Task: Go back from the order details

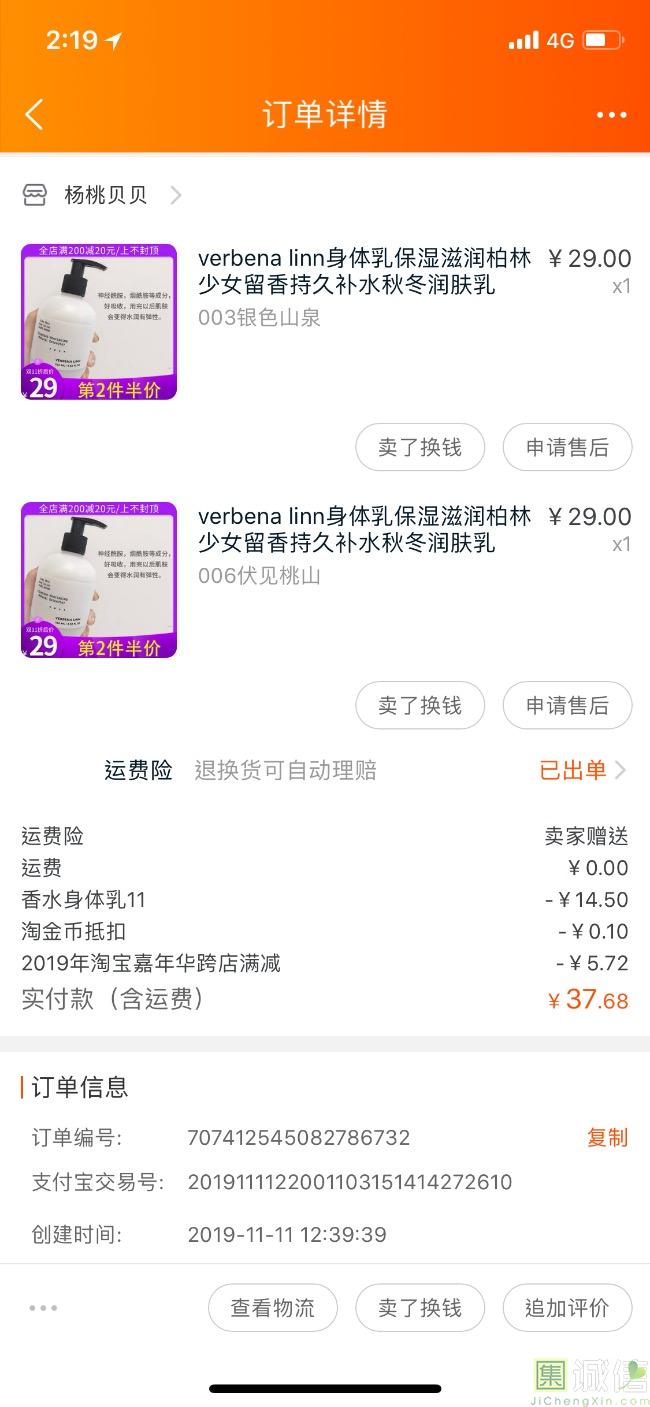Action: point(34,114)
